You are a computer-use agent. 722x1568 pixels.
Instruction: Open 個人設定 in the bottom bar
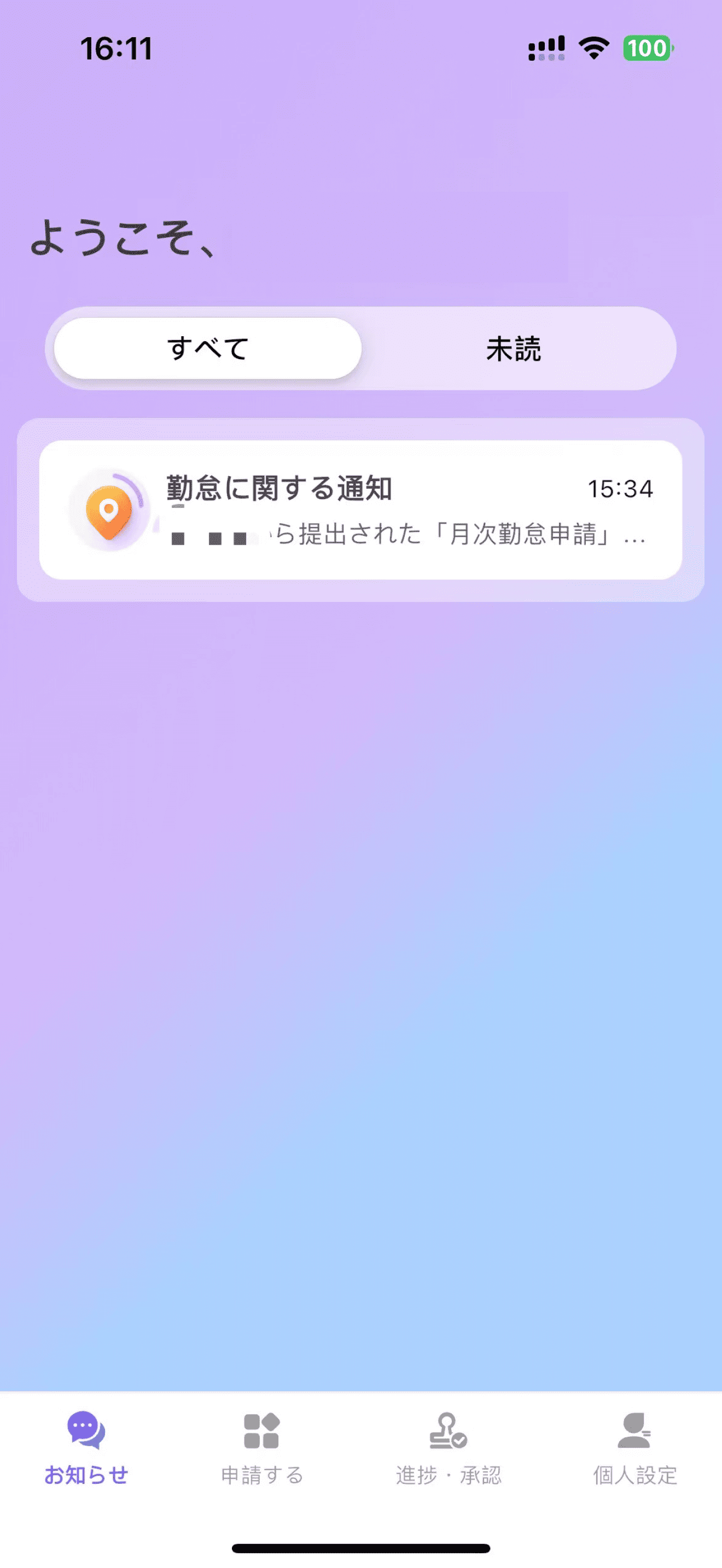tap(634, 1448)
